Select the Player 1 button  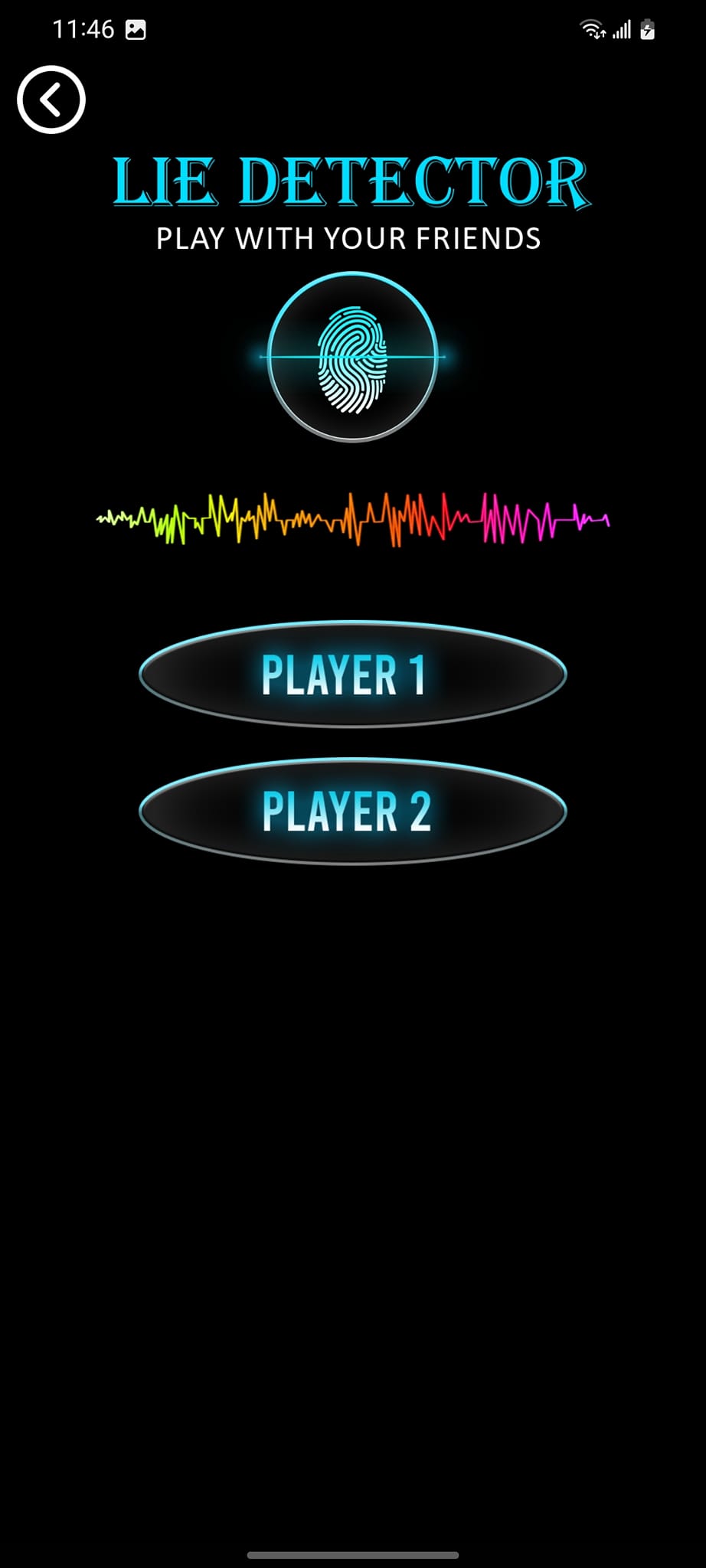352,674
